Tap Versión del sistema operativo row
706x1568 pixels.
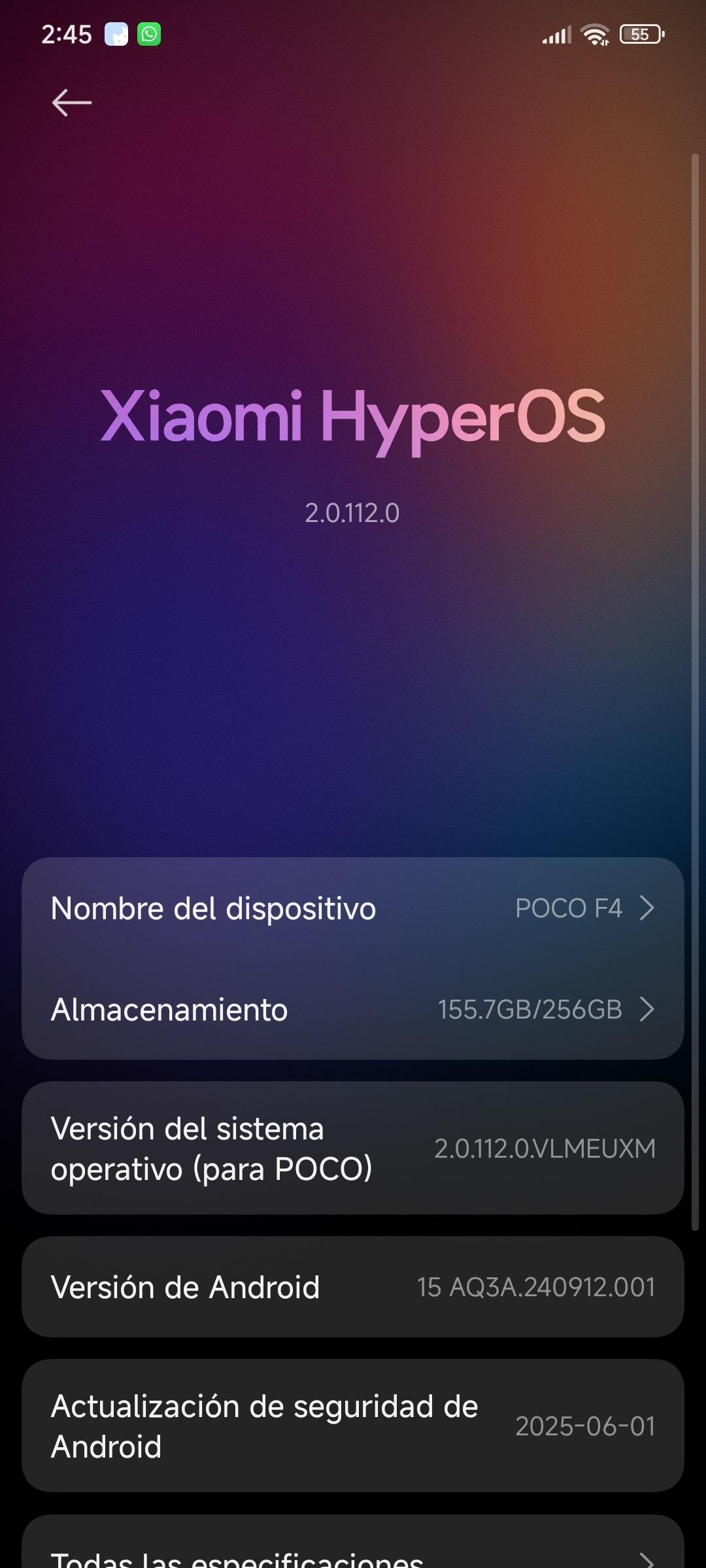point(353,1149)
